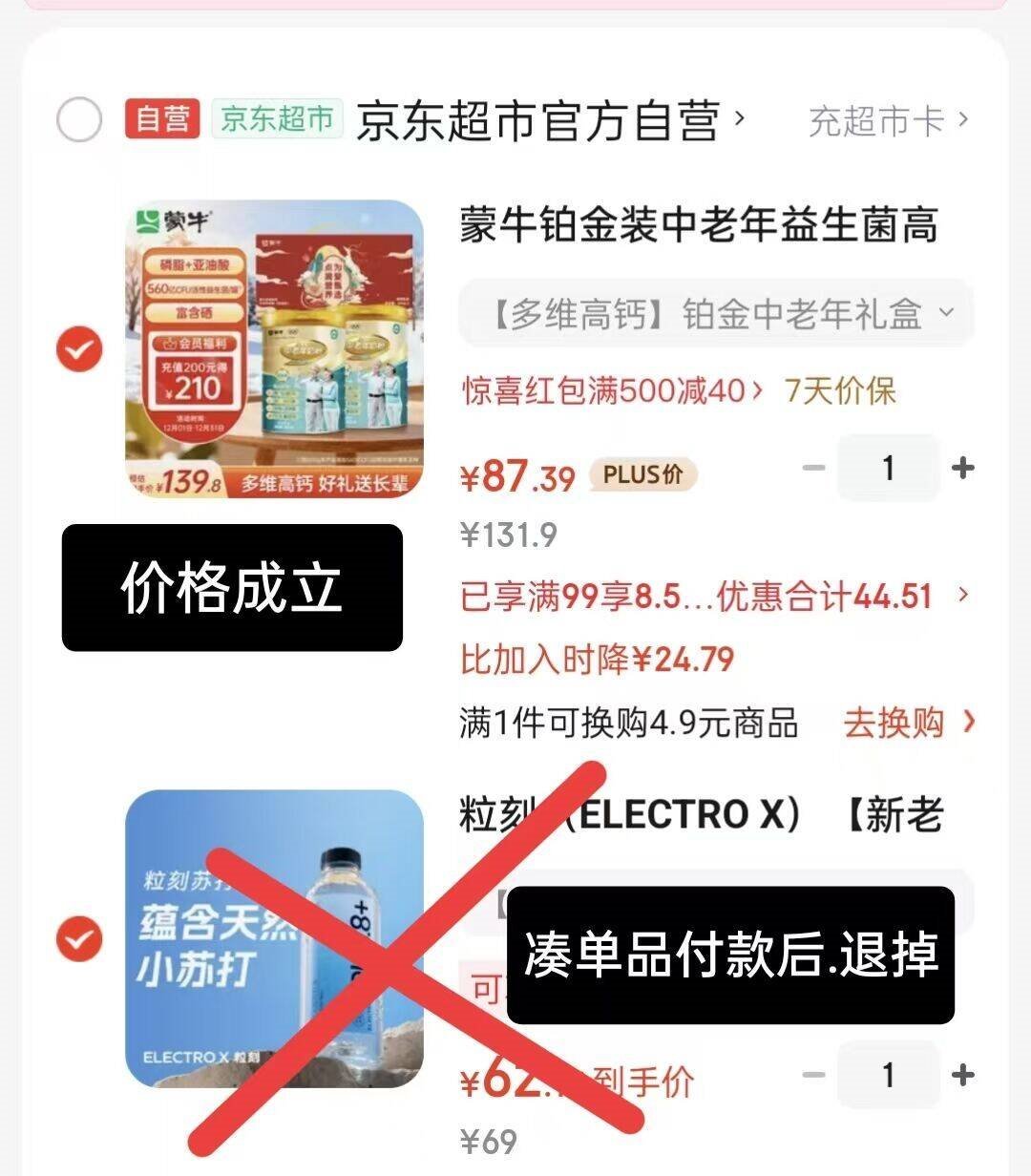Viewport: 1031px width, 1176px height.
Task: Increase the 粒刻 ELECTRO X quantity
Action: pos(962,1075)
